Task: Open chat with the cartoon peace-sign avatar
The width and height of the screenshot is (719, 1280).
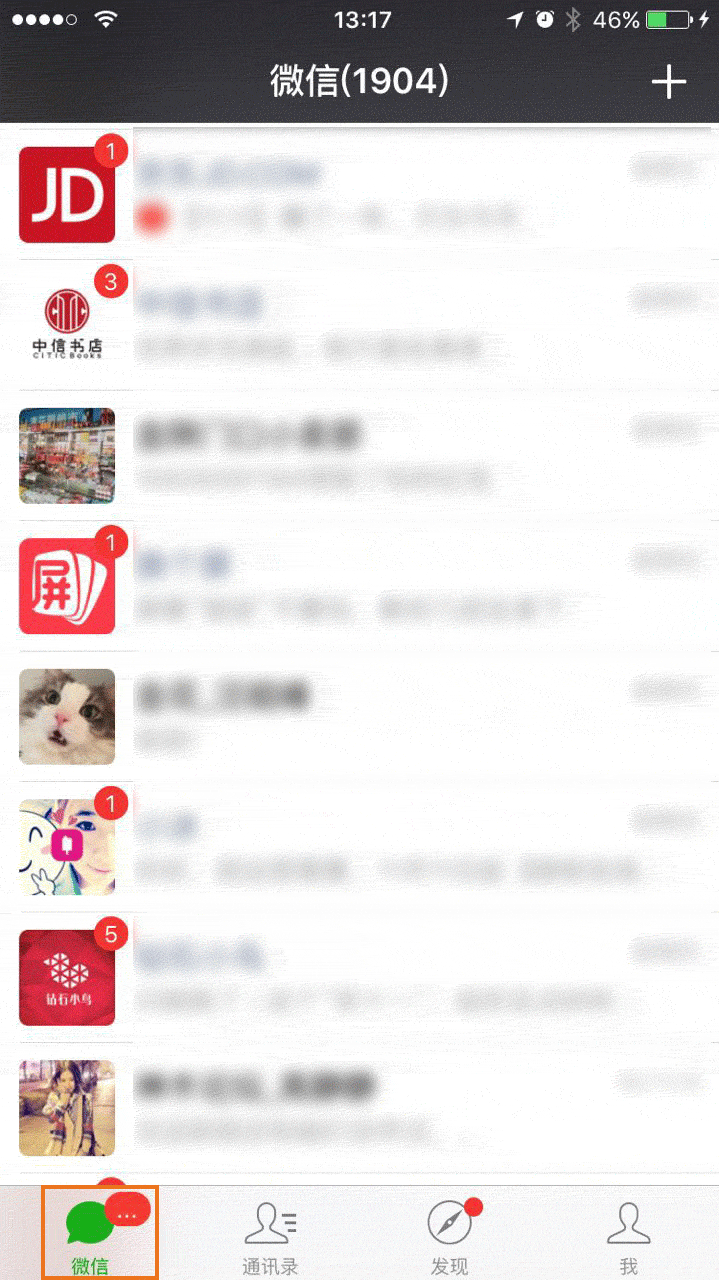Action: 360,846
